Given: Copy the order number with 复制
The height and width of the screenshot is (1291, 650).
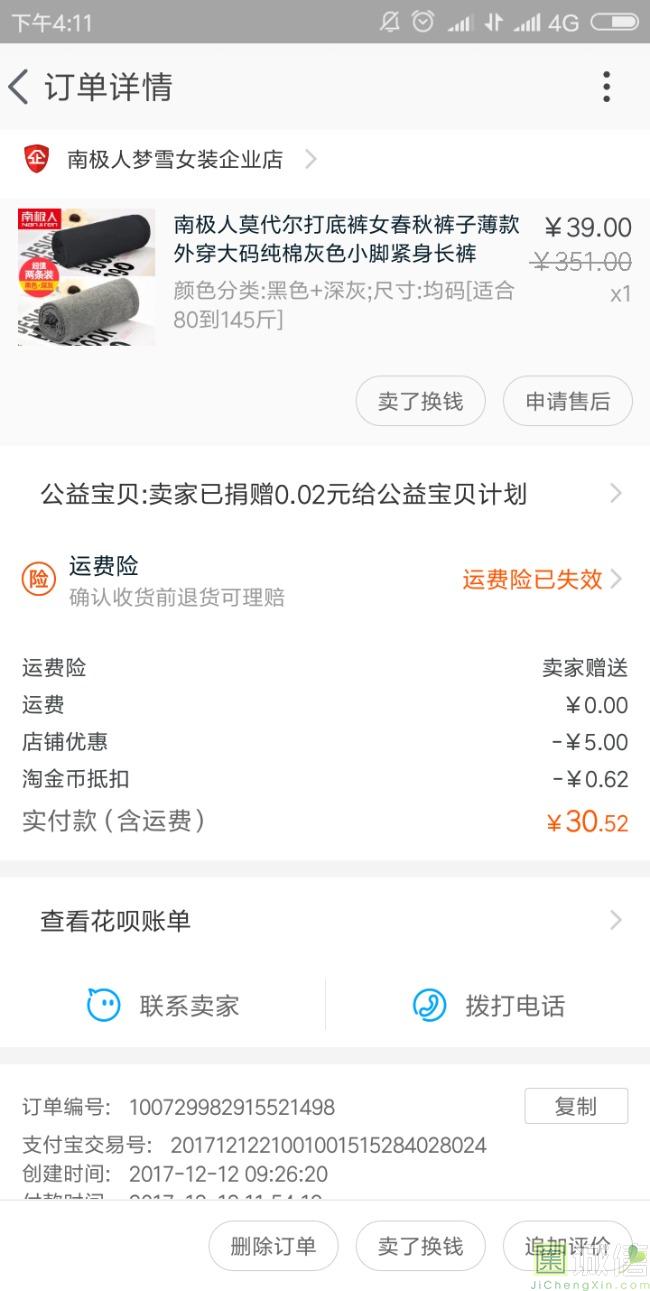Looking at the screenshot, I should coord(576,1106).
